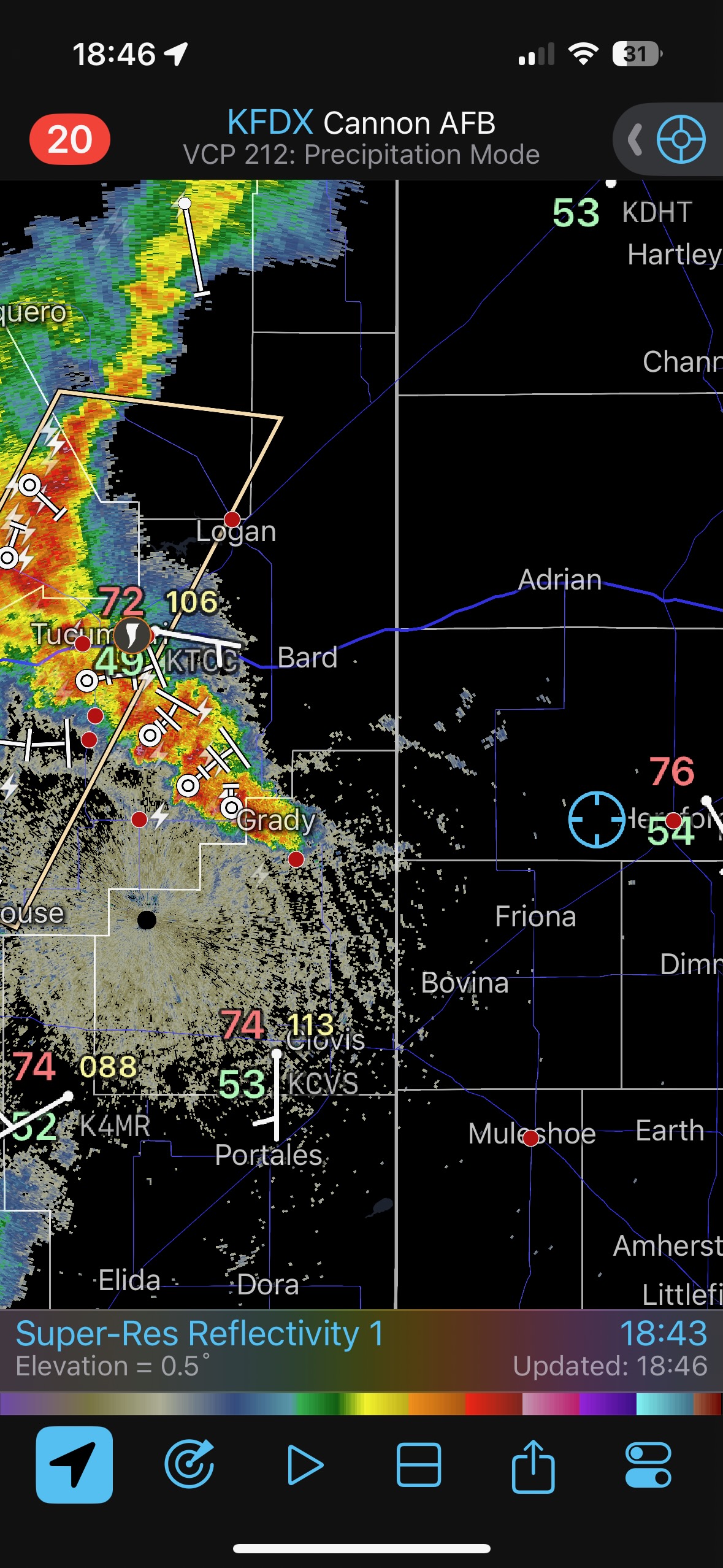This screenshot has width=723, height=1568.
Task: Open the radar targeting tool
Action: [189, 1465]
